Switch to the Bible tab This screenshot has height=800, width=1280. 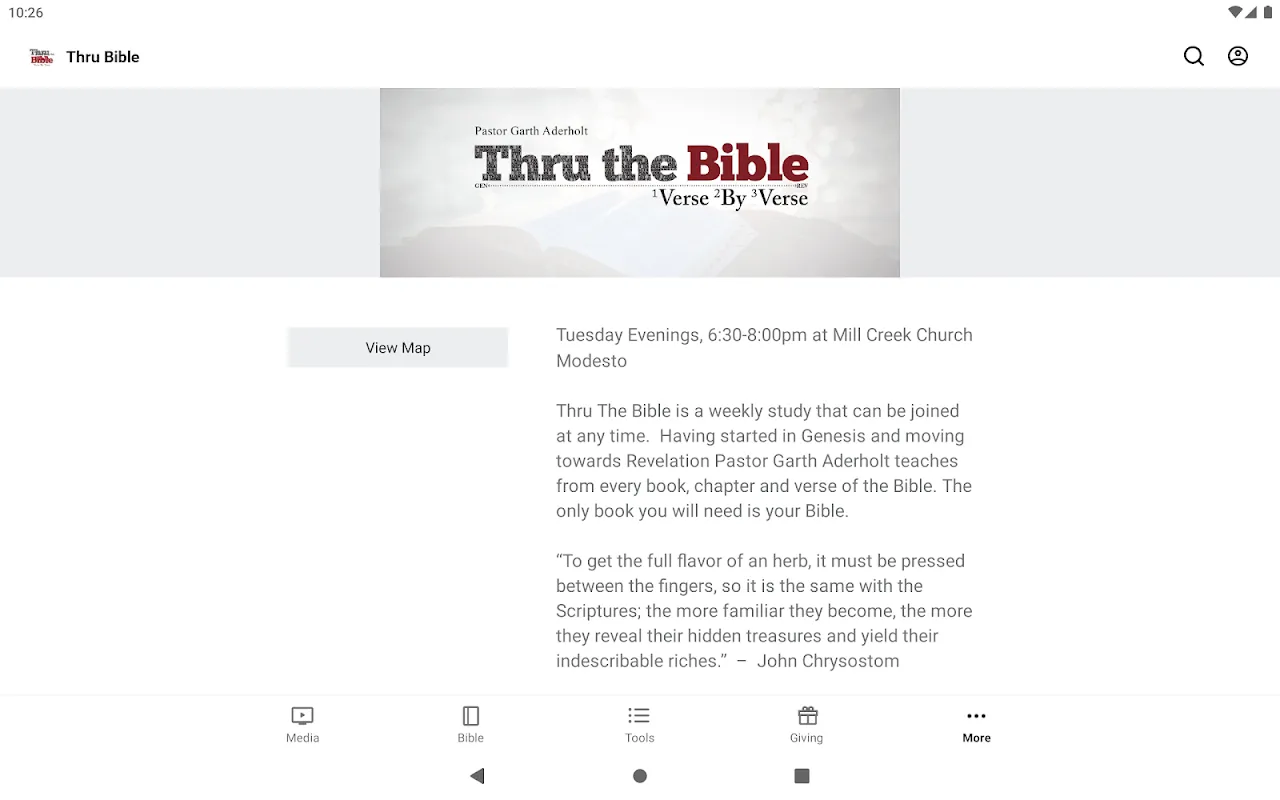click(470, 725)
